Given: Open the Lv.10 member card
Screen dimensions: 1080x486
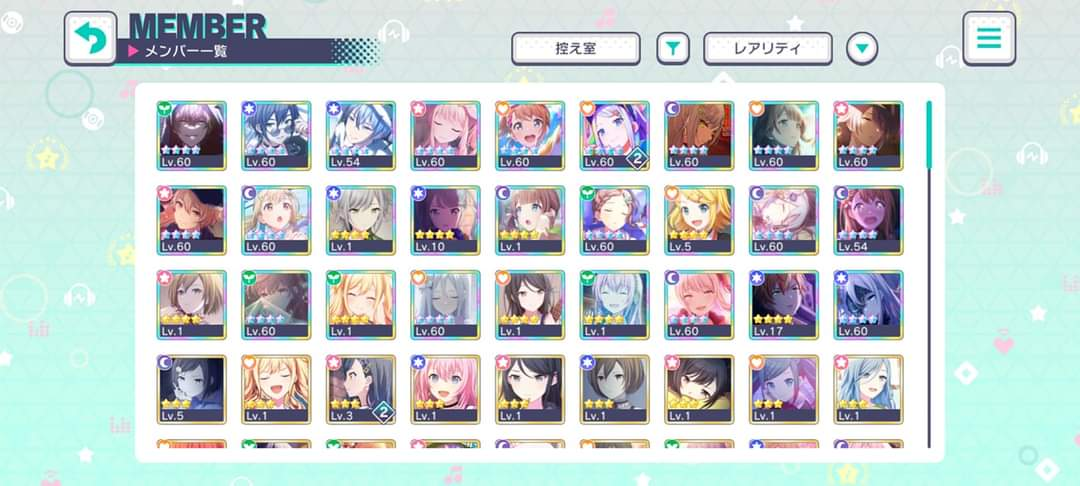Looking at the screenshot, I should pyautogui.click(x=445, y=219).
